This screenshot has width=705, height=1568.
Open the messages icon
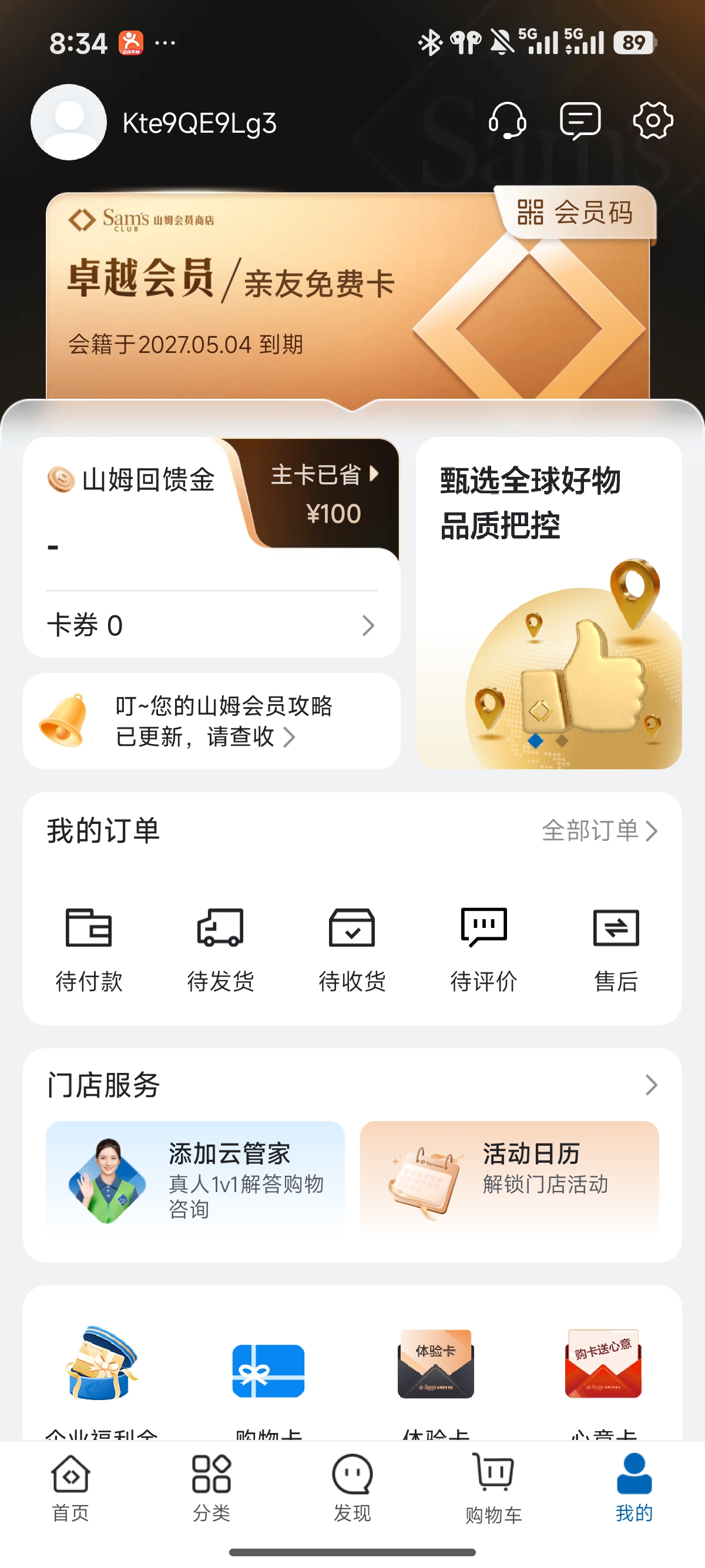point(580,120)
